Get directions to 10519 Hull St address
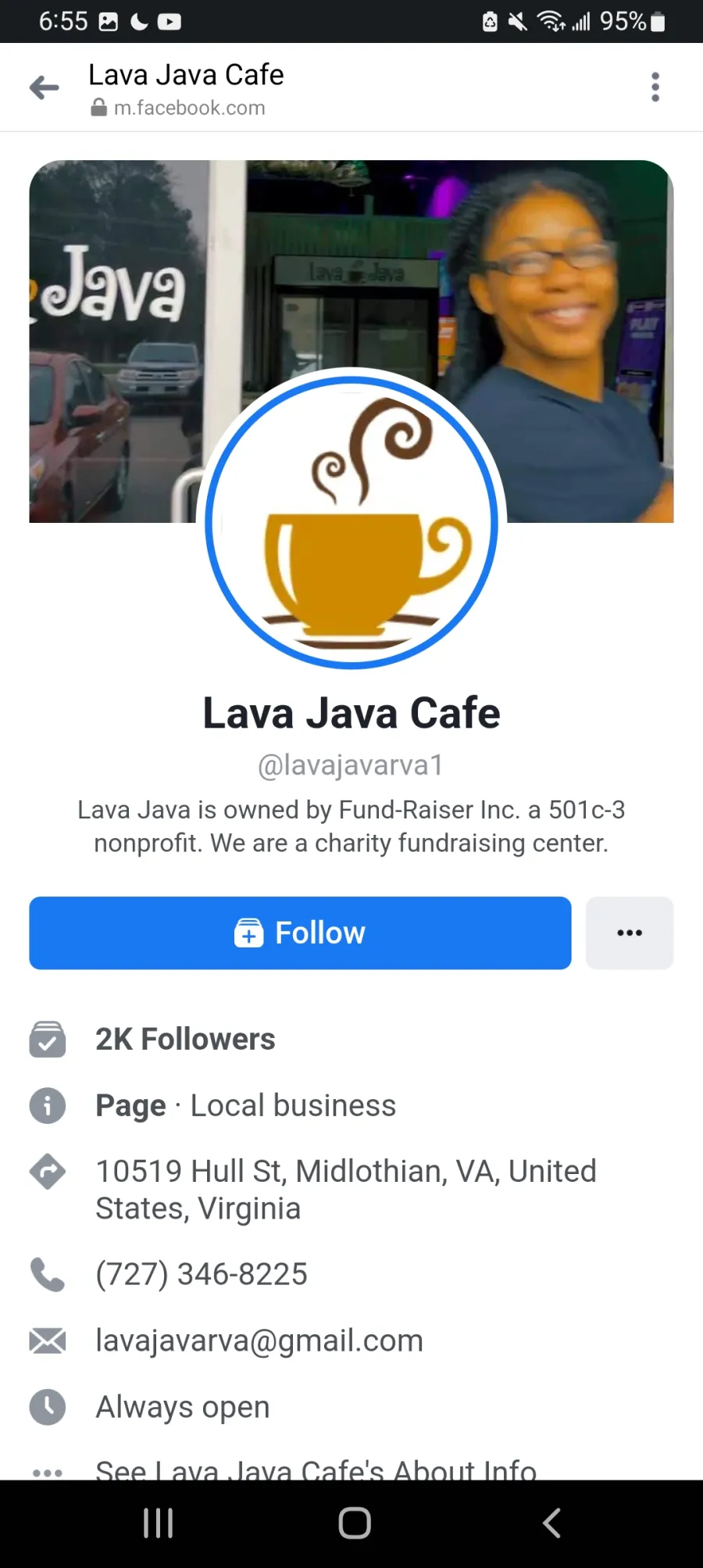The height and width of the screenshot is (1568, 703). [x=345, y=1190]
